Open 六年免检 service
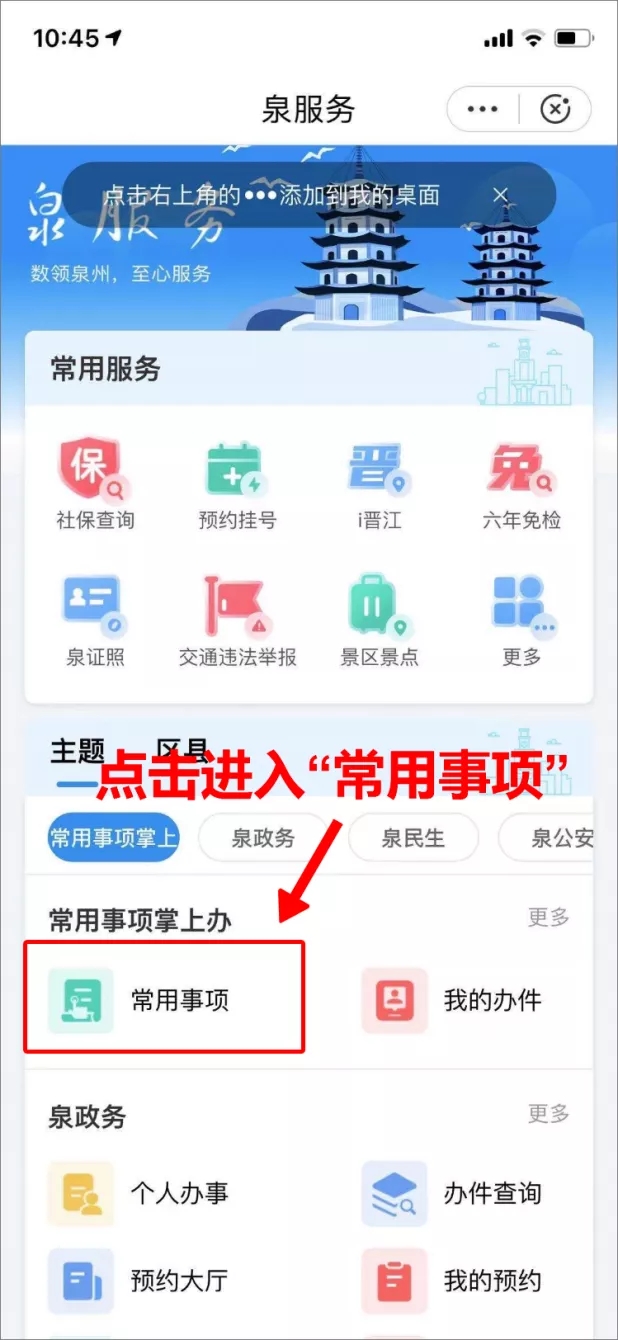Screen dimensions: 618x1340 coord(521,487)
